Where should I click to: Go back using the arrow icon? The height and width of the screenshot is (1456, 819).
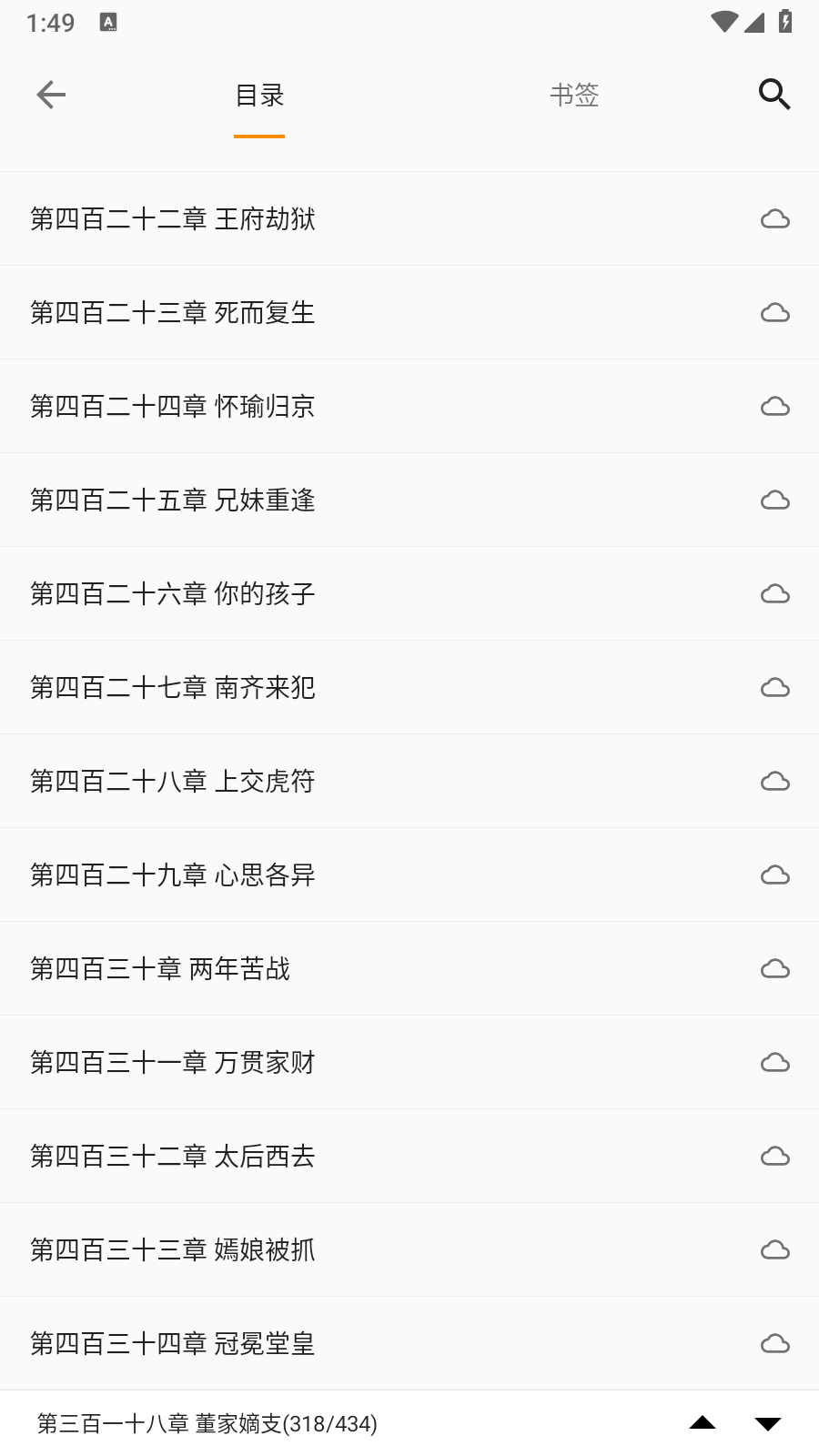[x=51, y=95]
